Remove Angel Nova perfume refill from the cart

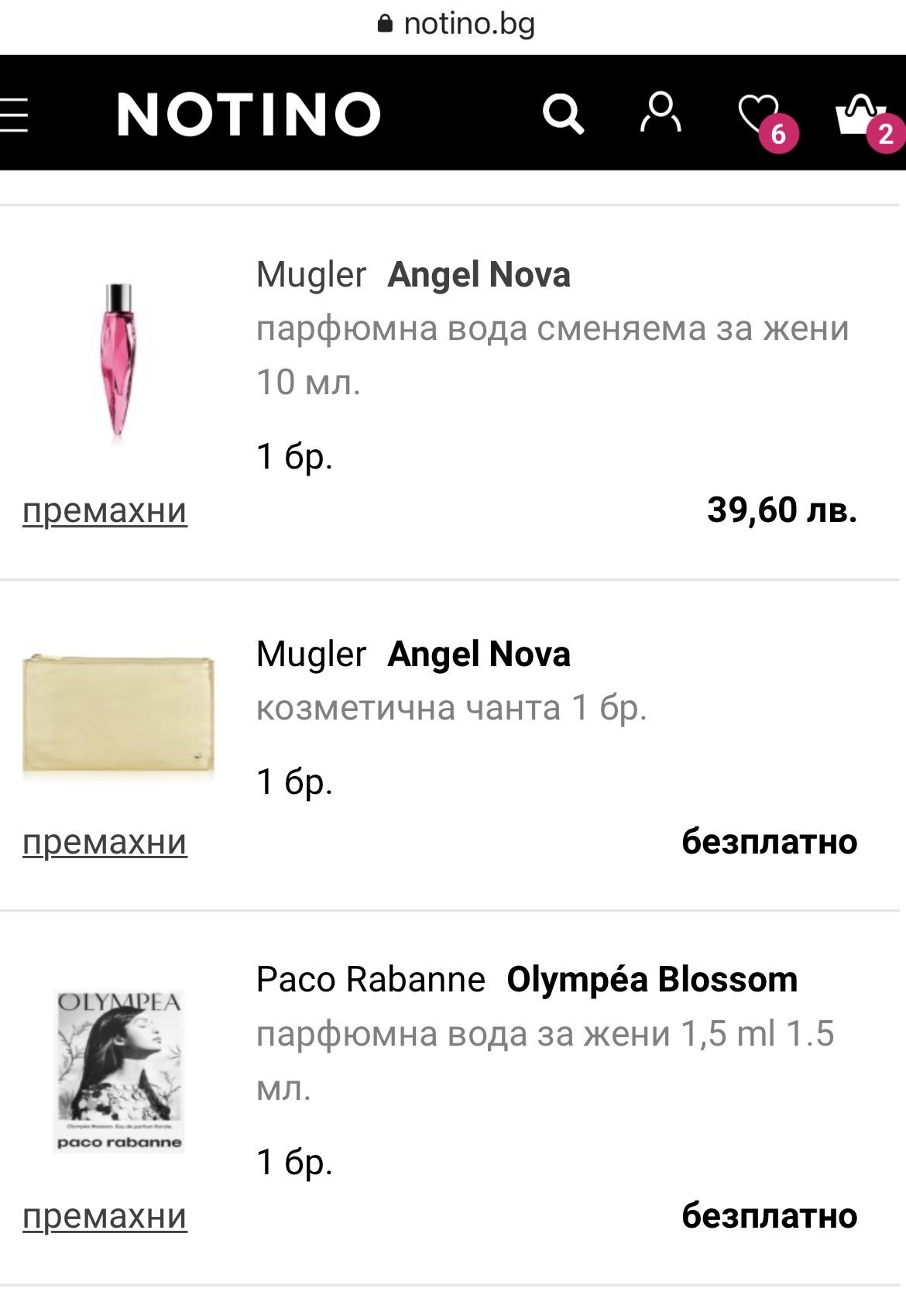click(105, 511)
